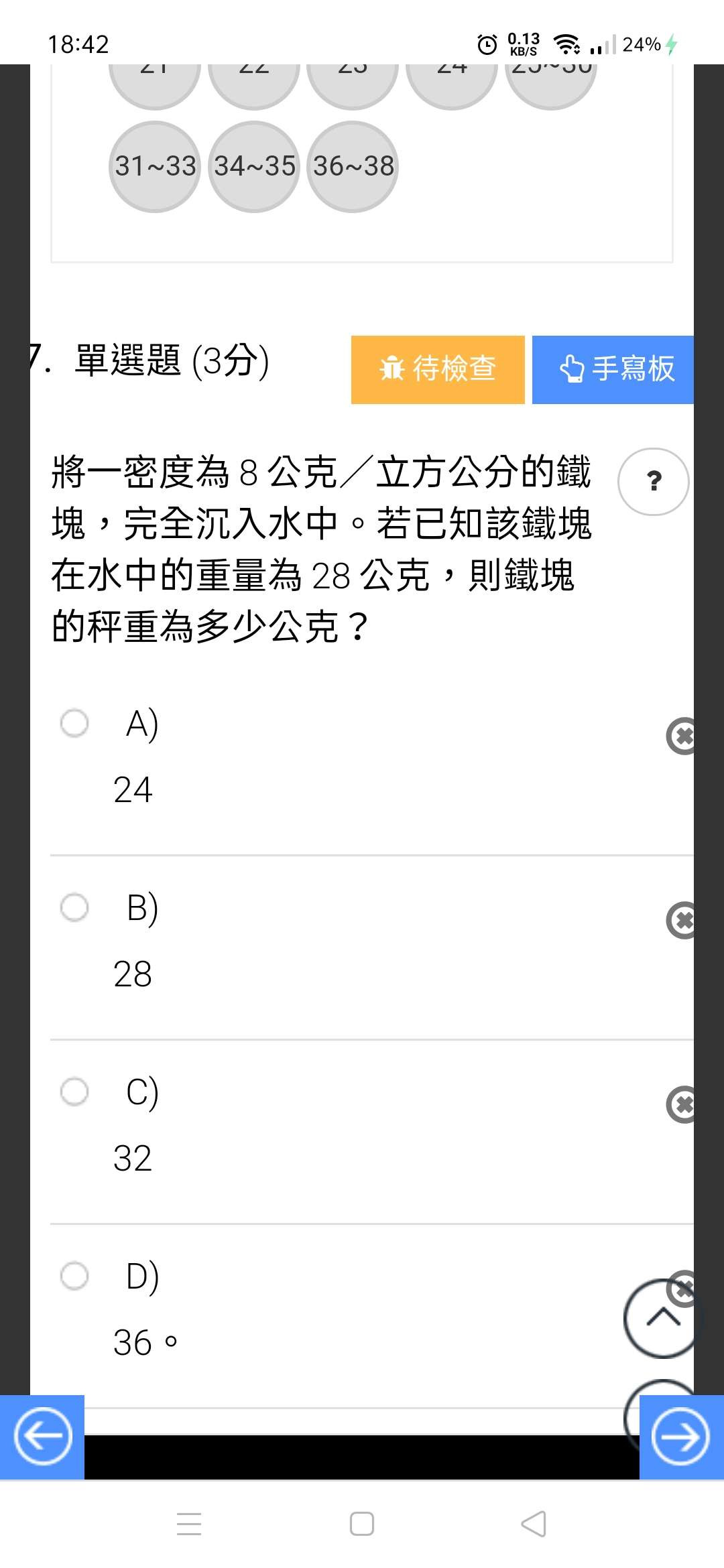Go to the previous question arrow
724x1568 pixels.
42,1437
